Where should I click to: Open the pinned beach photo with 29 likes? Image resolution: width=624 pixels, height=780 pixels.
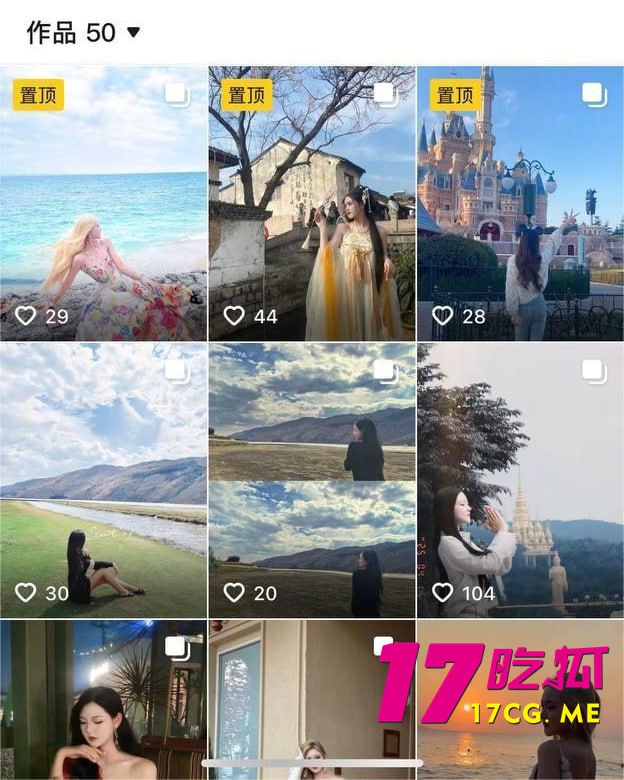point(103,205)
